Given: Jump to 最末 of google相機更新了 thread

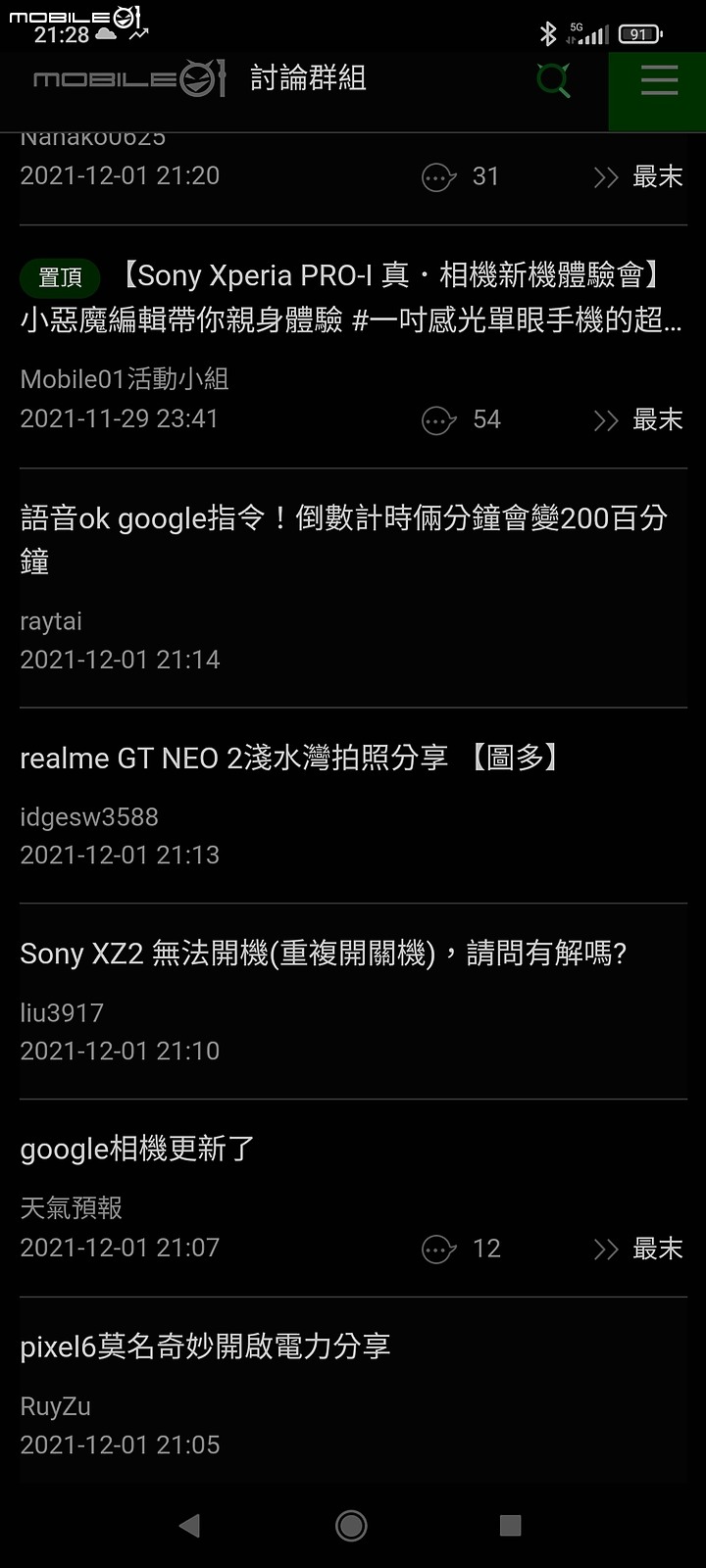Looking at the screenshot, I should [x=638, y=1249].
